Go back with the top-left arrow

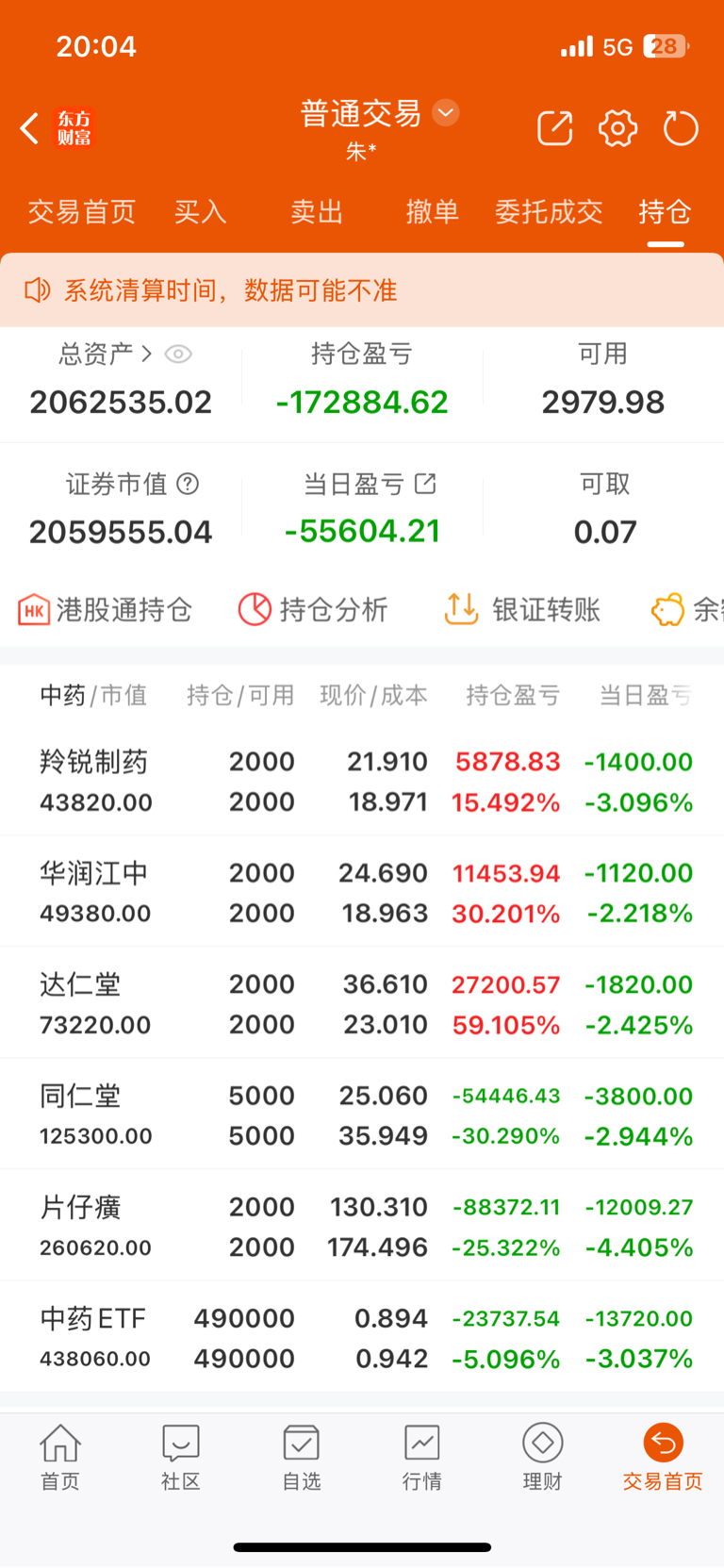coord(30,128)
